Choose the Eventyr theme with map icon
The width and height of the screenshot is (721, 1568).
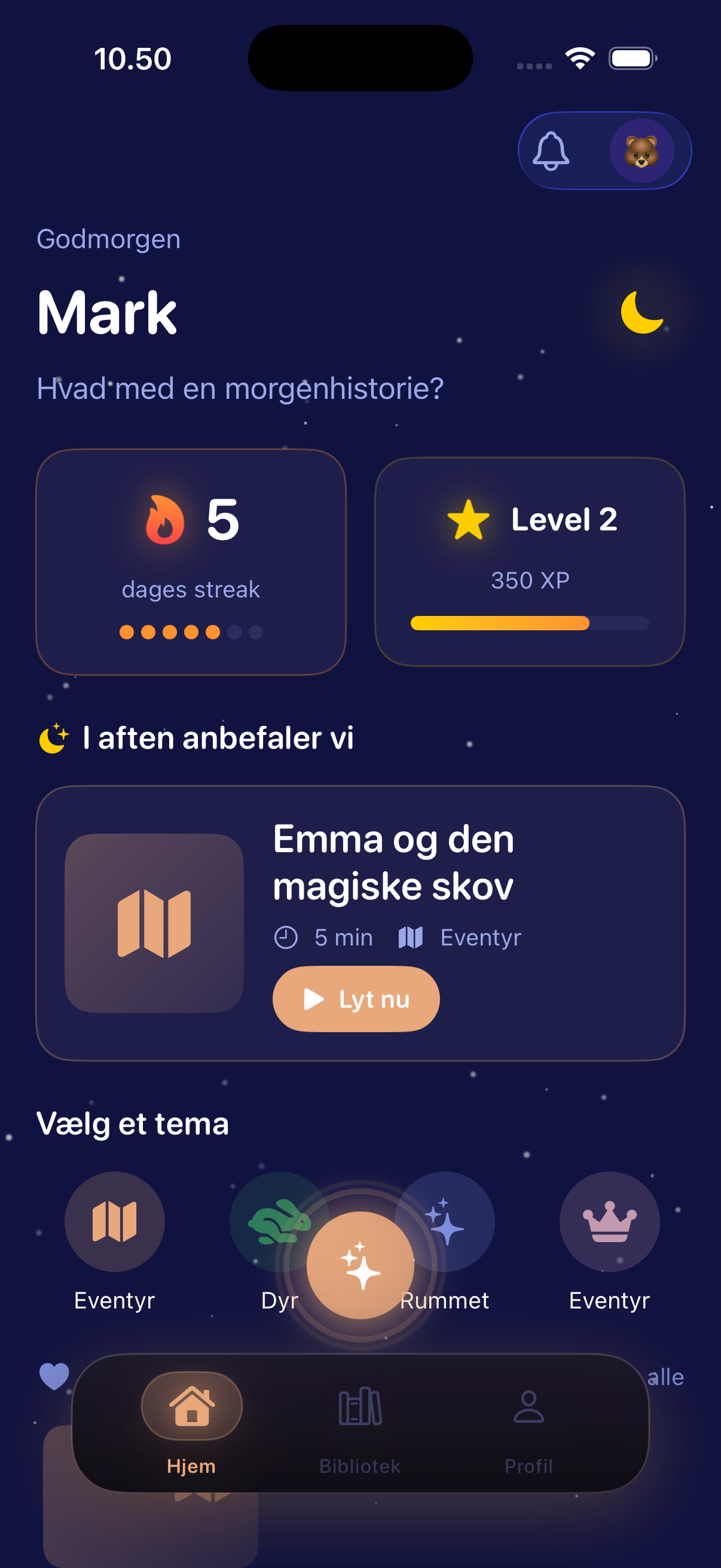114,1222
